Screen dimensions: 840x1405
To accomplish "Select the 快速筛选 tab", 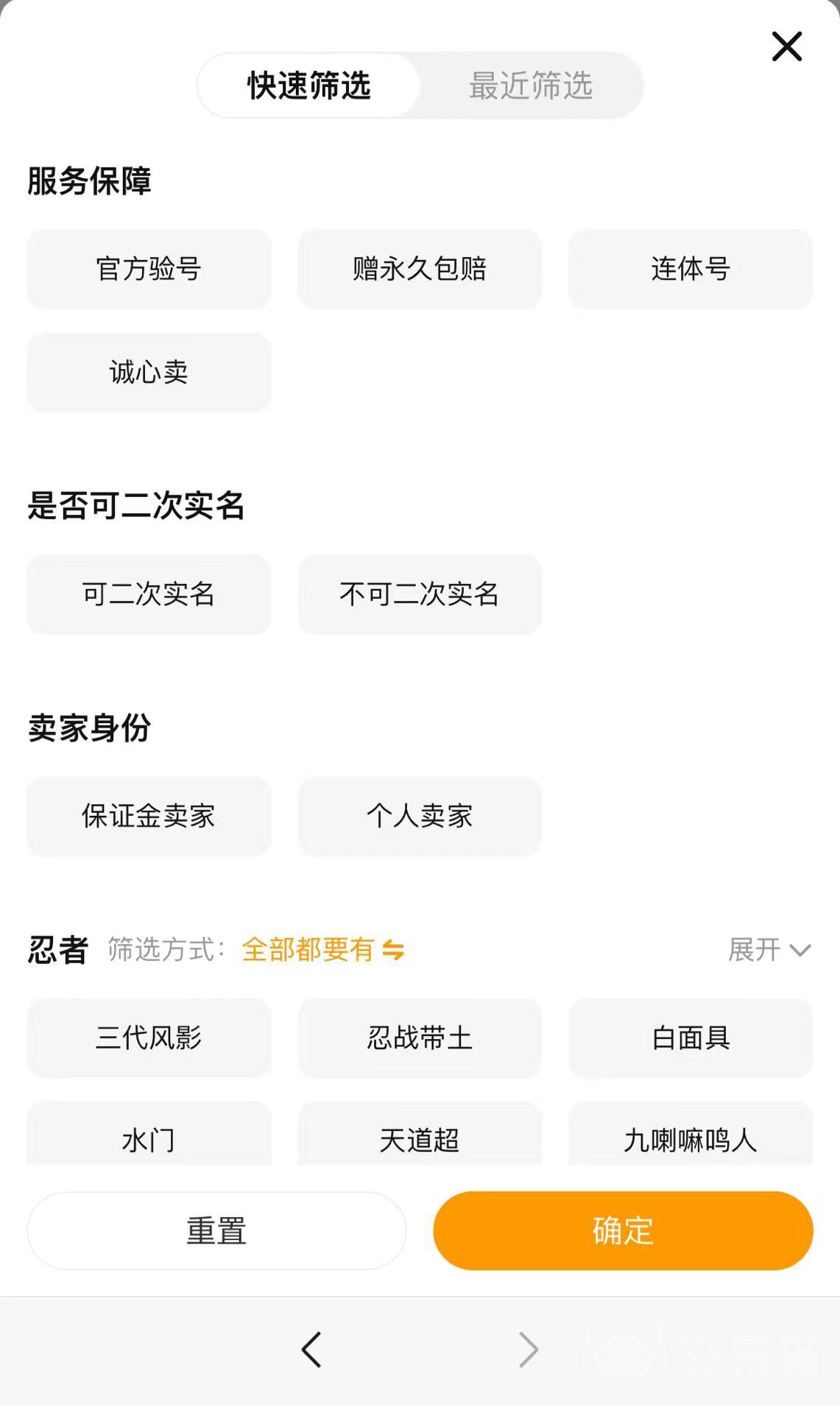I will pyautogui.click(x=309, y=85).
